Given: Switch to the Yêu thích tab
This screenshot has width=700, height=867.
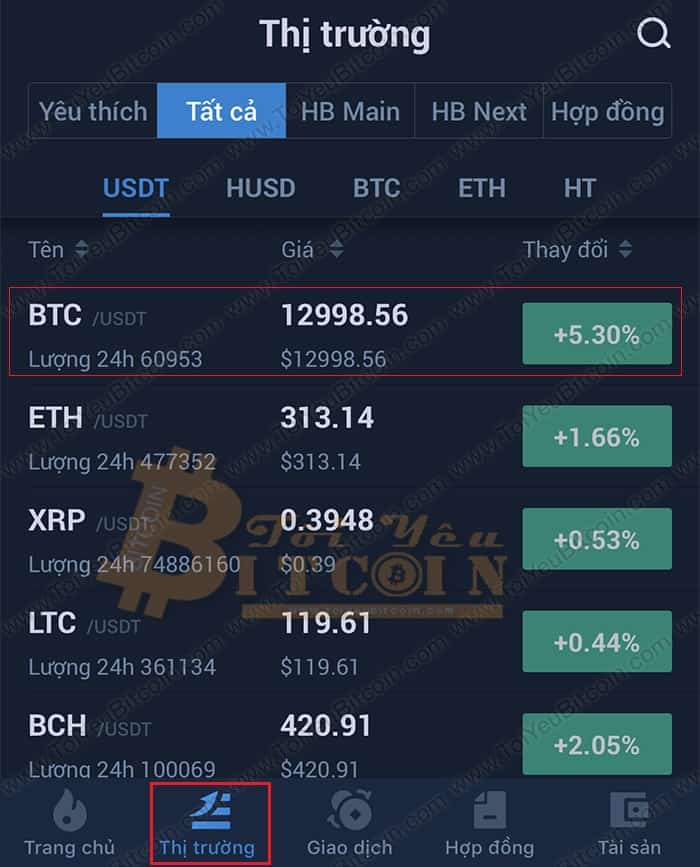Looking at the screenshot, I should (x=93, y=111).
